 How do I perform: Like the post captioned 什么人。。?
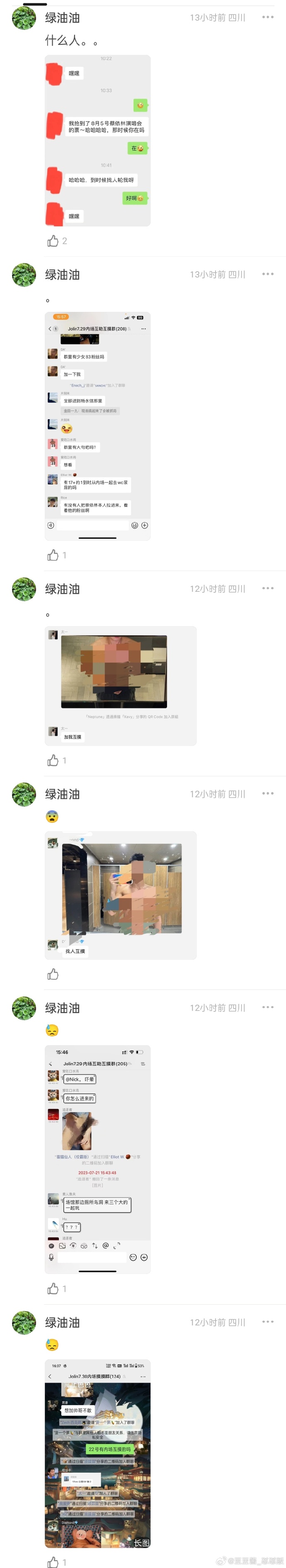53,241
